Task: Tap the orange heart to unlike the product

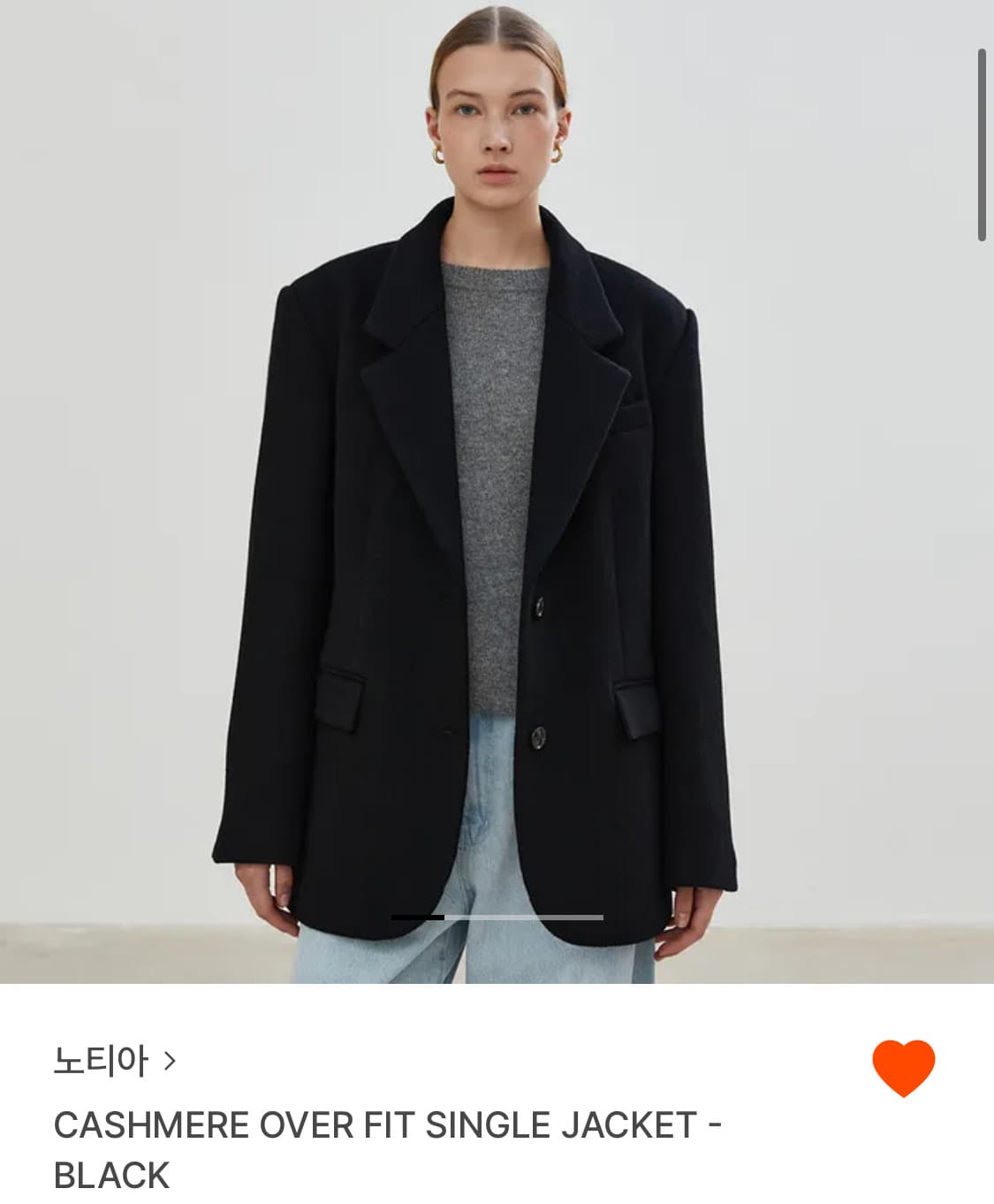Action: coord(904,1067)
